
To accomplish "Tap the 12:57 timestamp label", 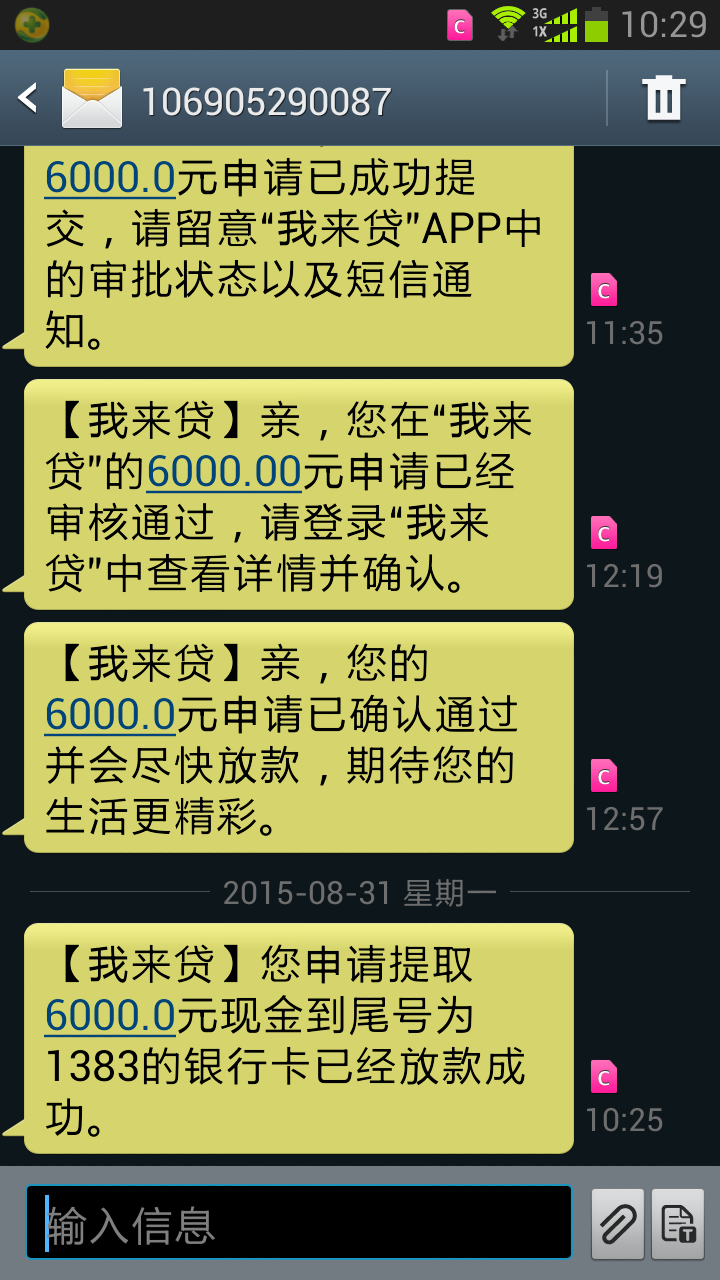I will tap(625, 818).
